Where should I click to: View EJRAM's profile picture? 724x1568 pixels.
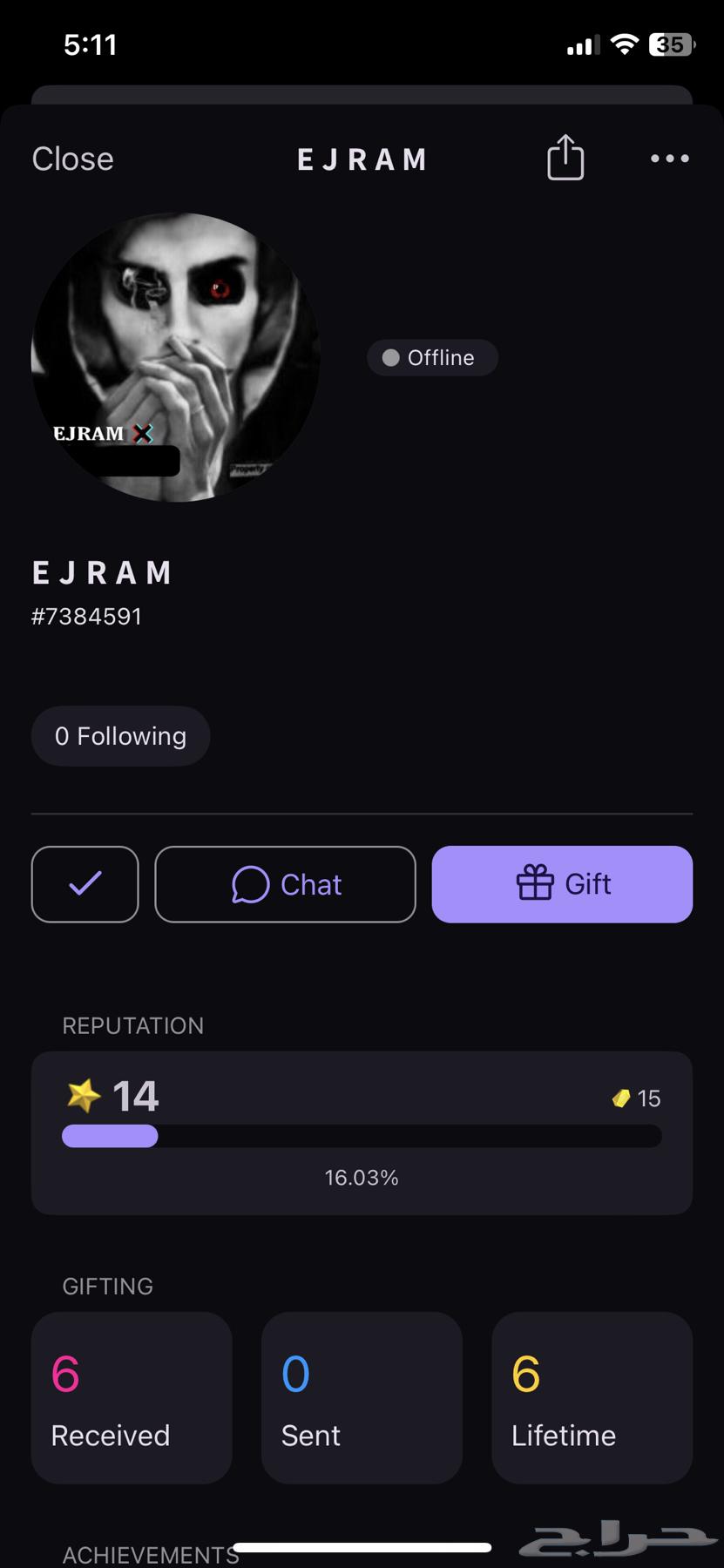175,357
